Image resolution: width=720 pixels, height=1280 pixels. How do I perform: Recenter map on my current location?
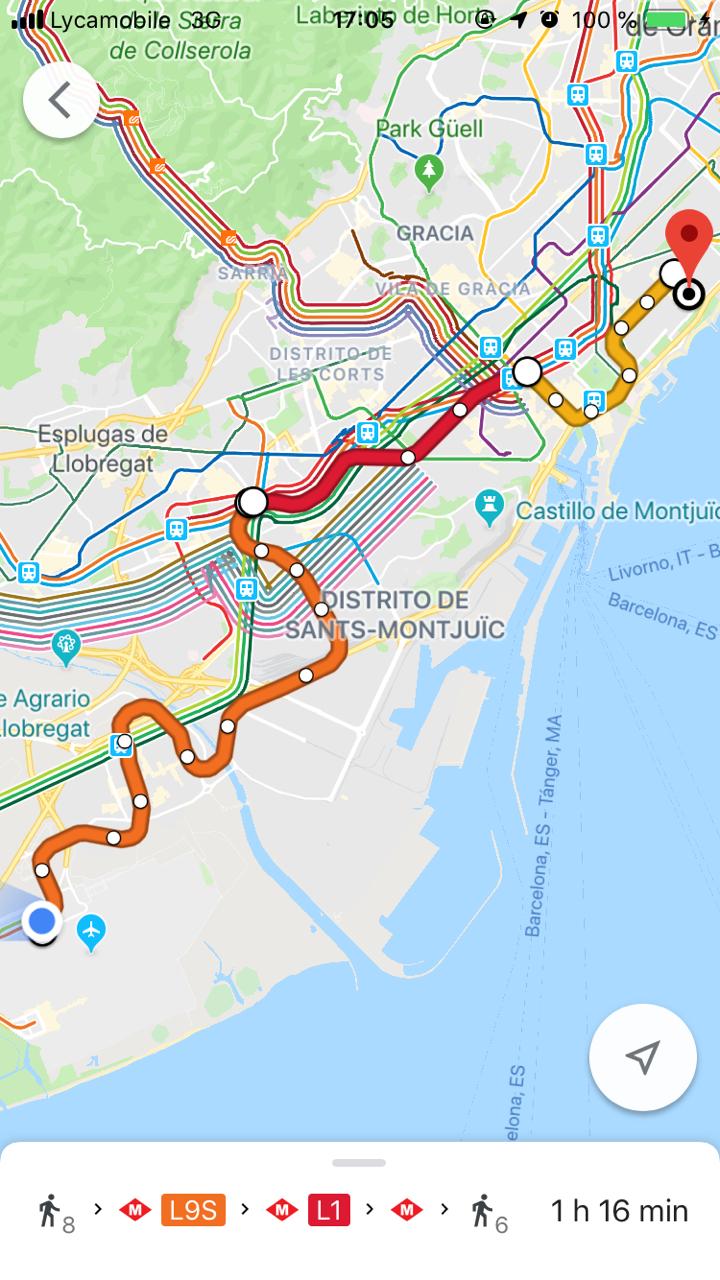[642, 1057]
